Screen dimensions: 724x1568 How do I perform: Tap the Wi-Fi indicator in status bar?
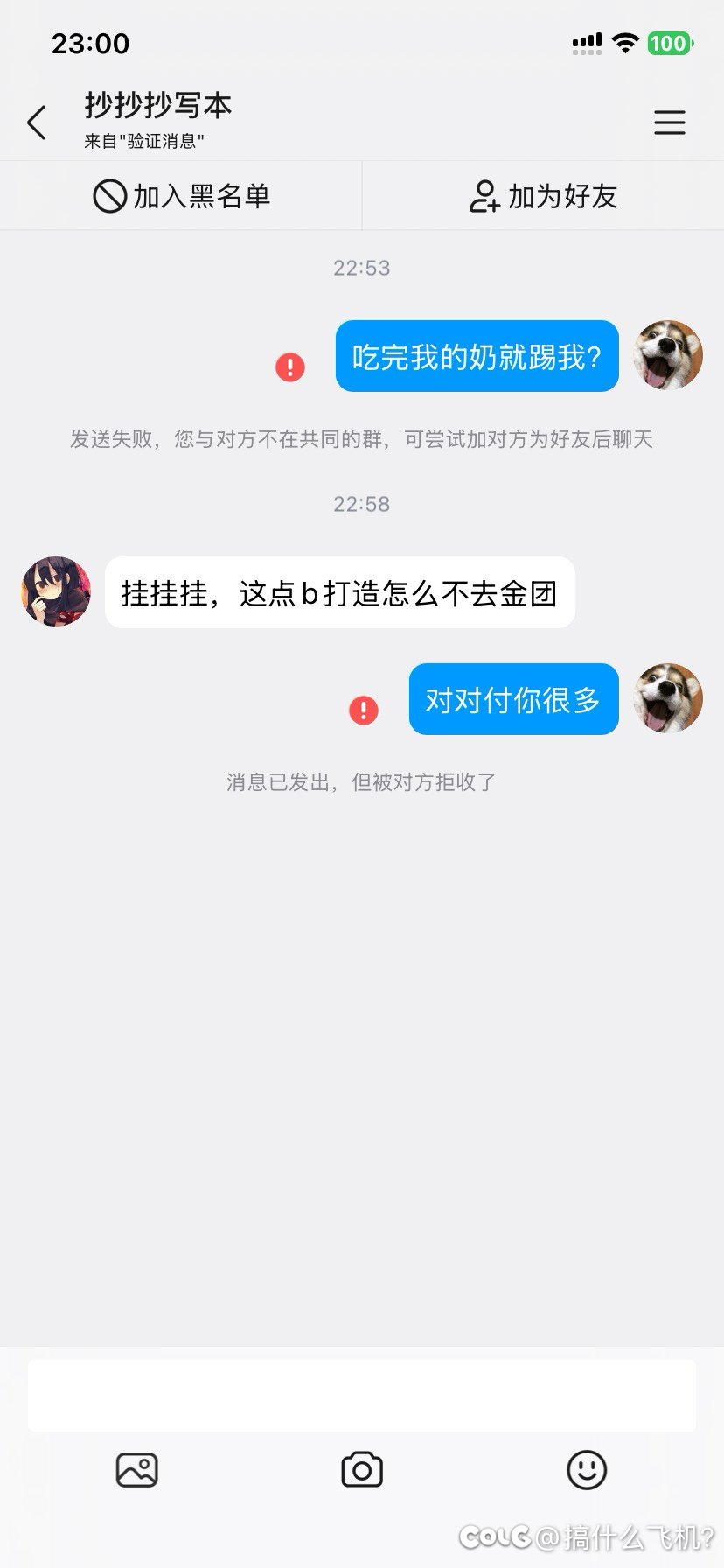(626, 43)
